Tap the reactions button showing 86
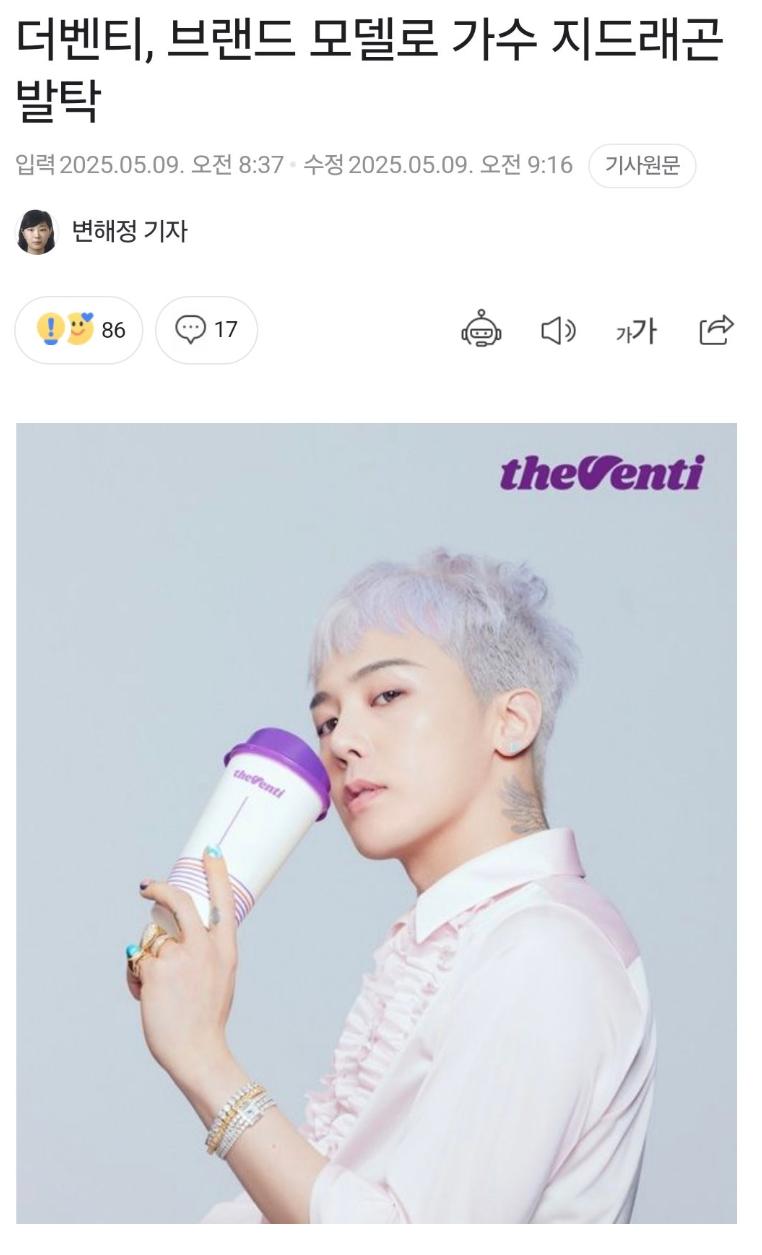The height and width of the screenshot is (1255, 762). pyautogui.click(x=79, y=329)
